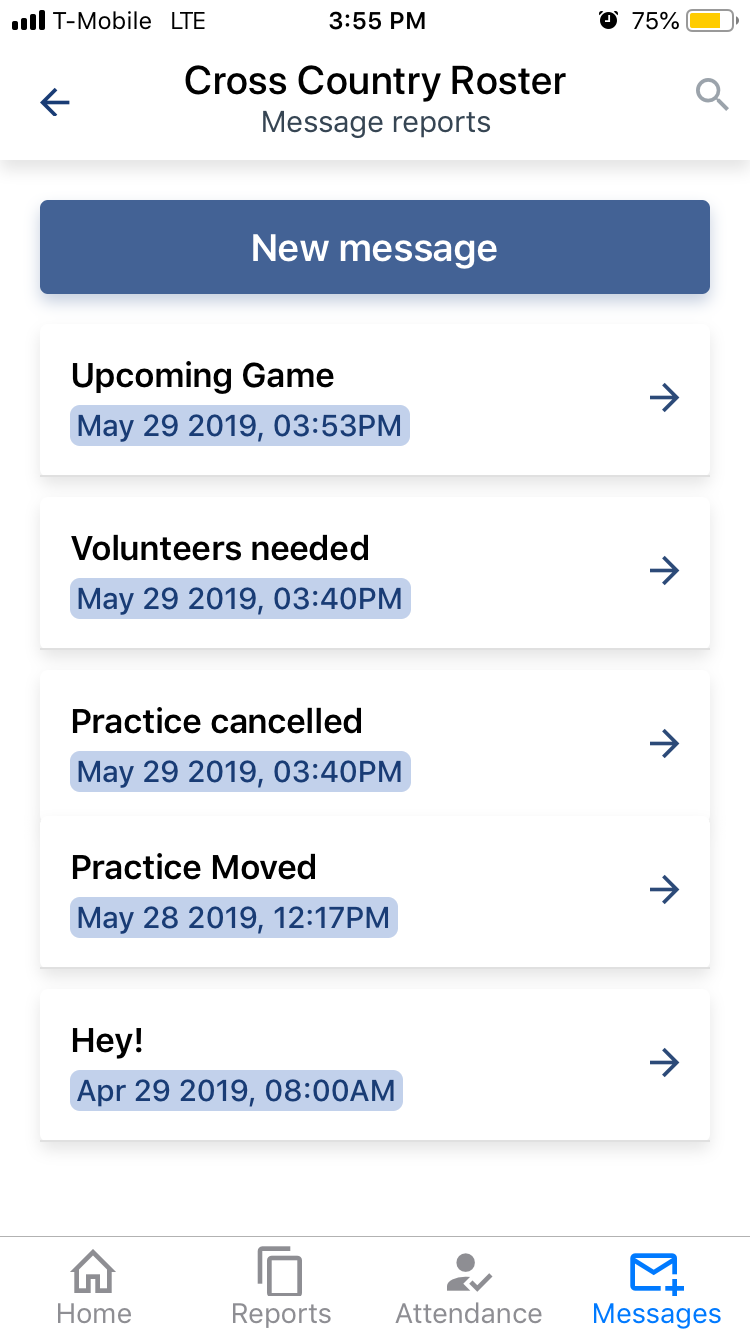750x1334 pixels.
Task: Switch to the Home tab
Action: coord(93,1287)
